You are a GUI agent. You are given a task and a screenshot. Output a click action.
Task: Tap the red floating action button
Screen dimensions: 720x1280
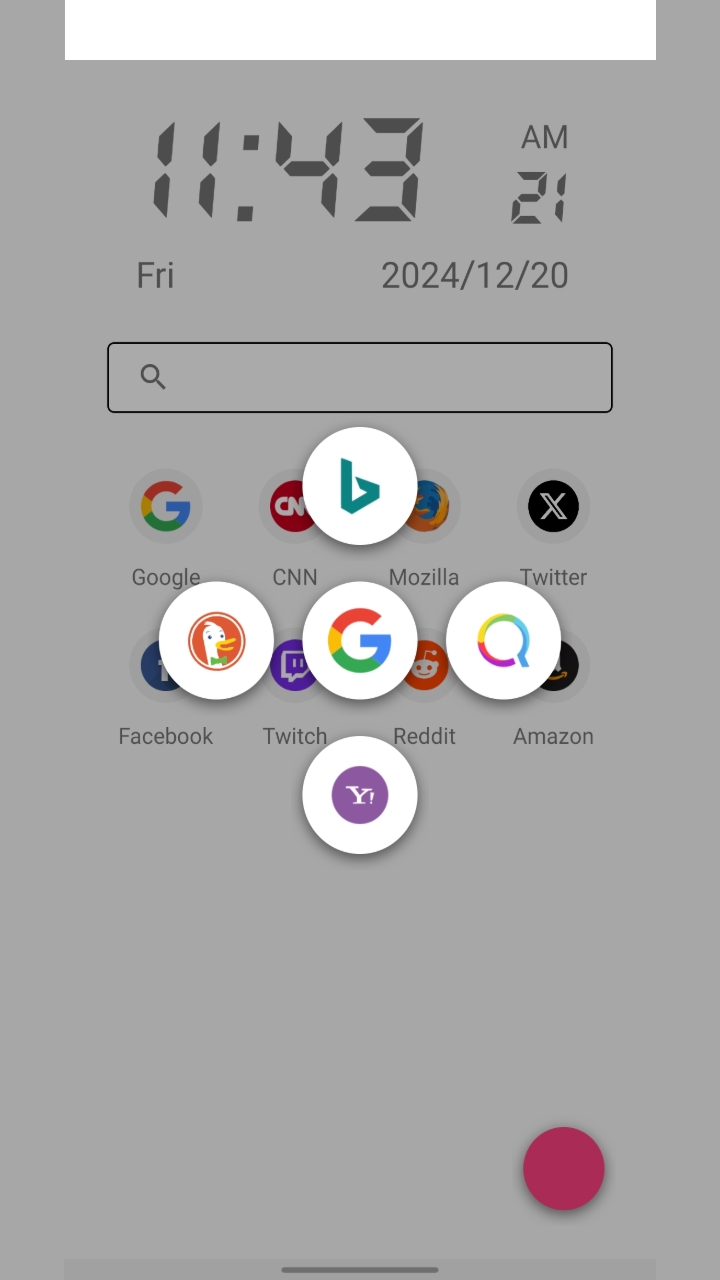click(x=564, y=1168)
